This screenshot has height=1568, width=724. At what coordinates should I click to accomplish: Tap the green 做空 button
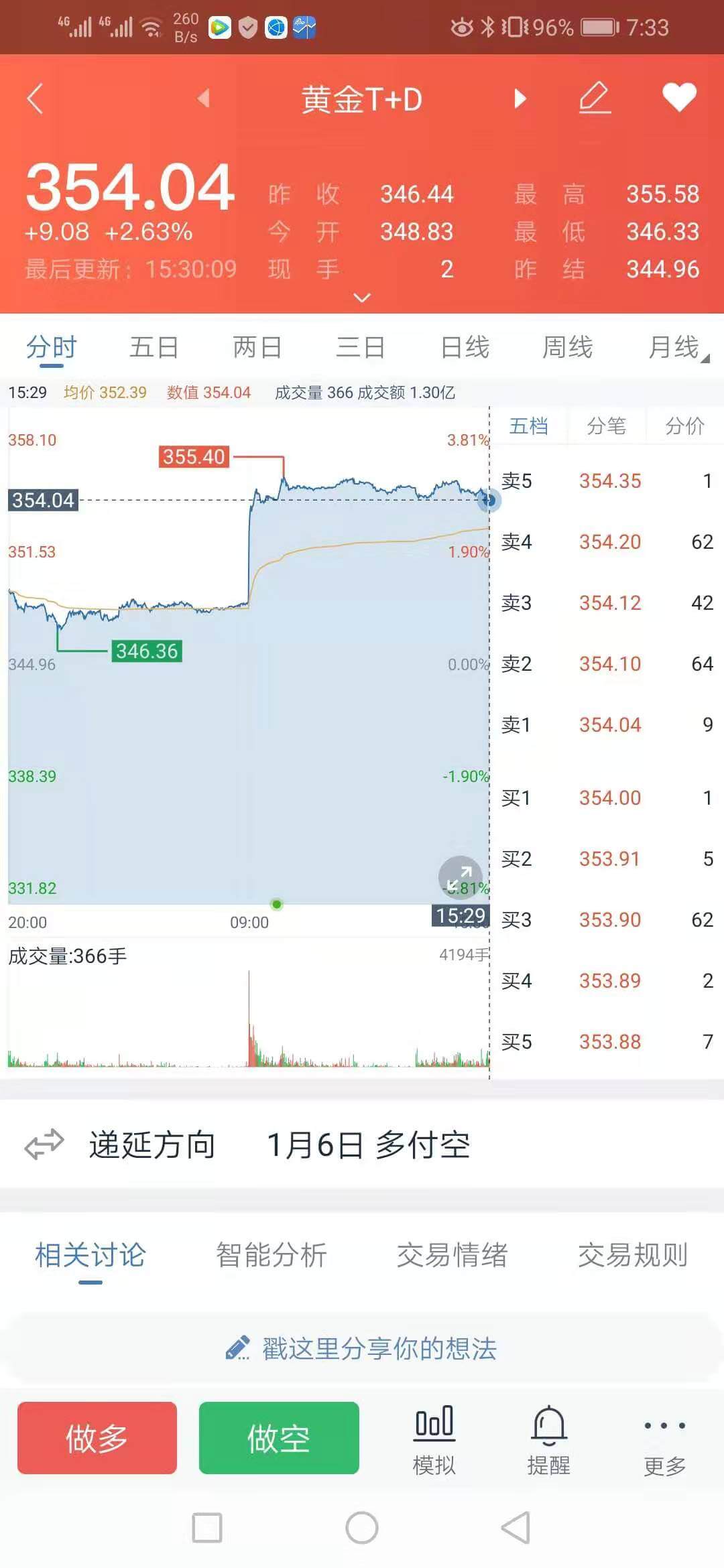click(x=279, y=1438)
